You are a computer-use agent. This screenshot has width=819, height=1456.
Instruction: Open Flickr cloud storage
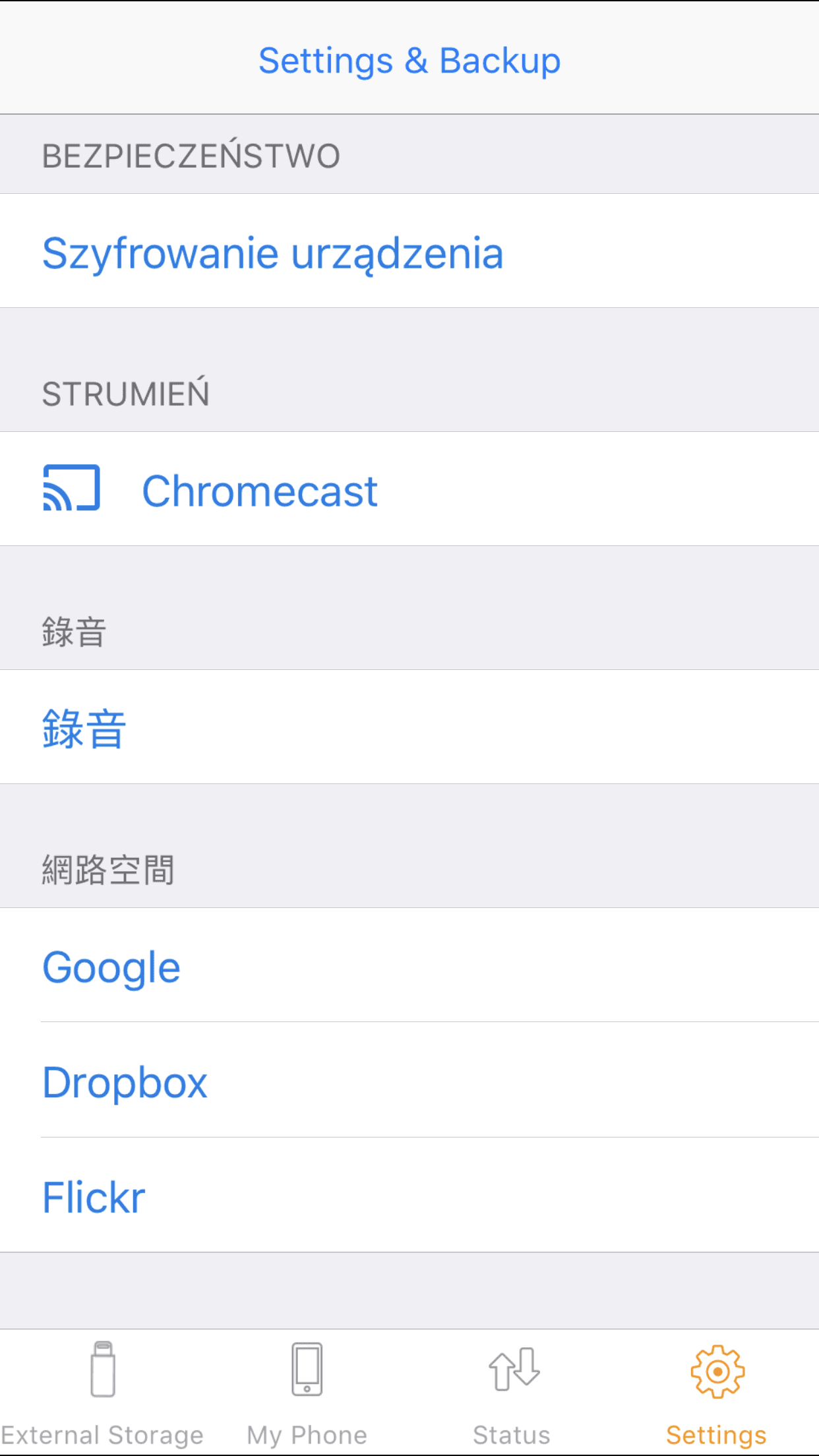(409, 1195)
